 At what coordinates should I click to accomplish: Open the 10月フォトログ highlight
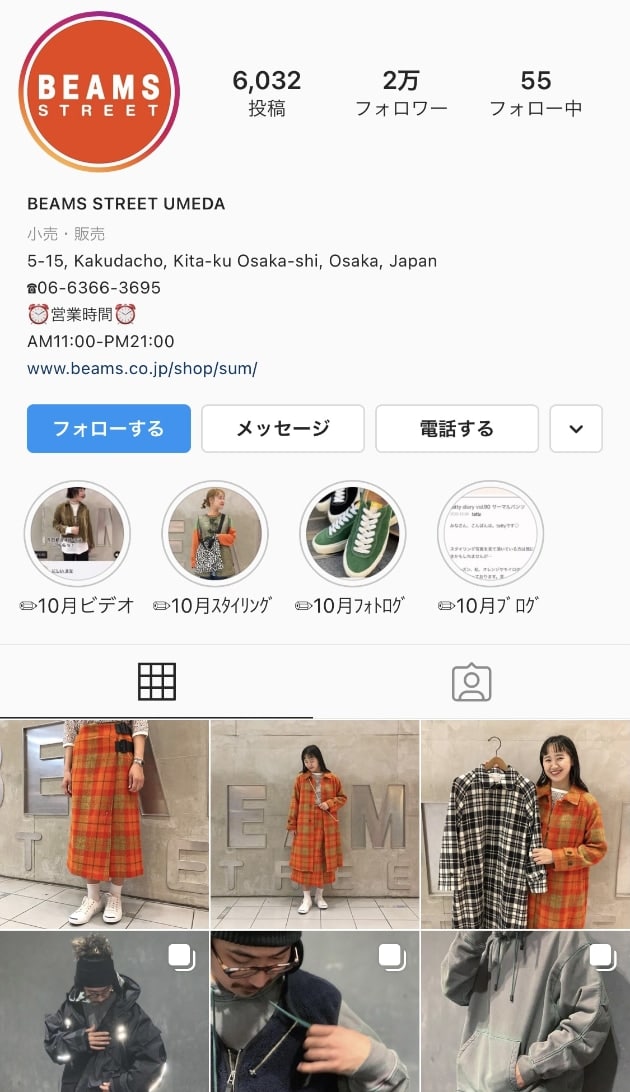pos(352,533)
